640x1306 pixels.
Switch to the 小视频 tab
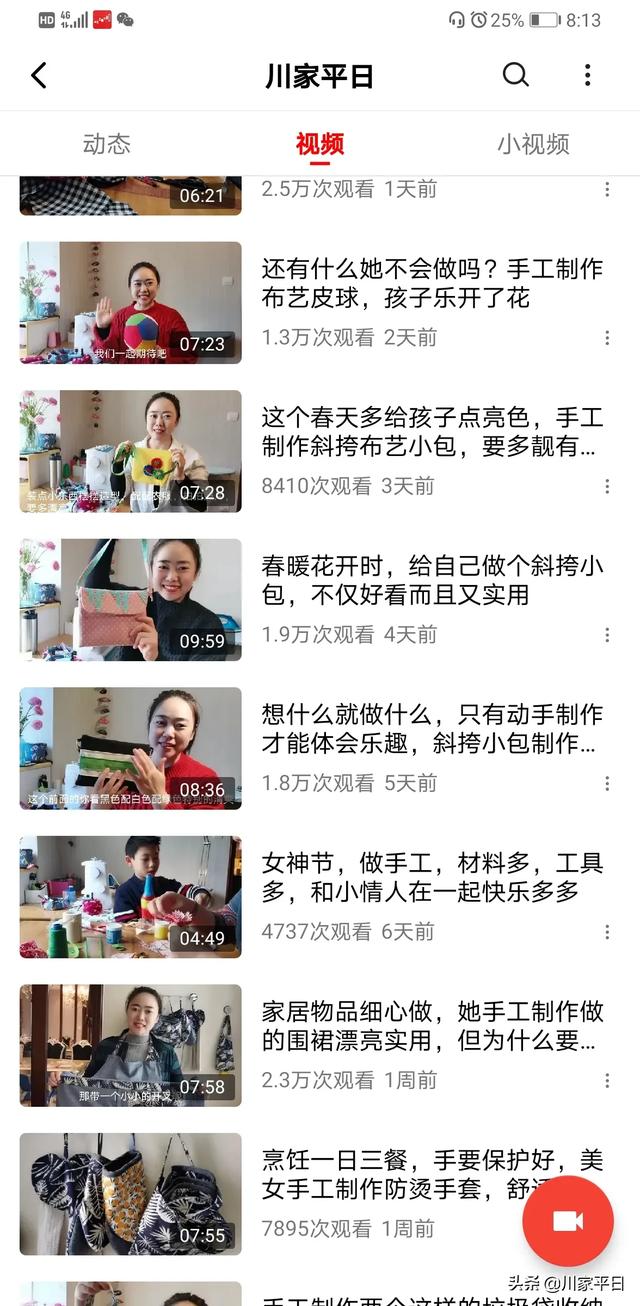click(x=533, y=144)
